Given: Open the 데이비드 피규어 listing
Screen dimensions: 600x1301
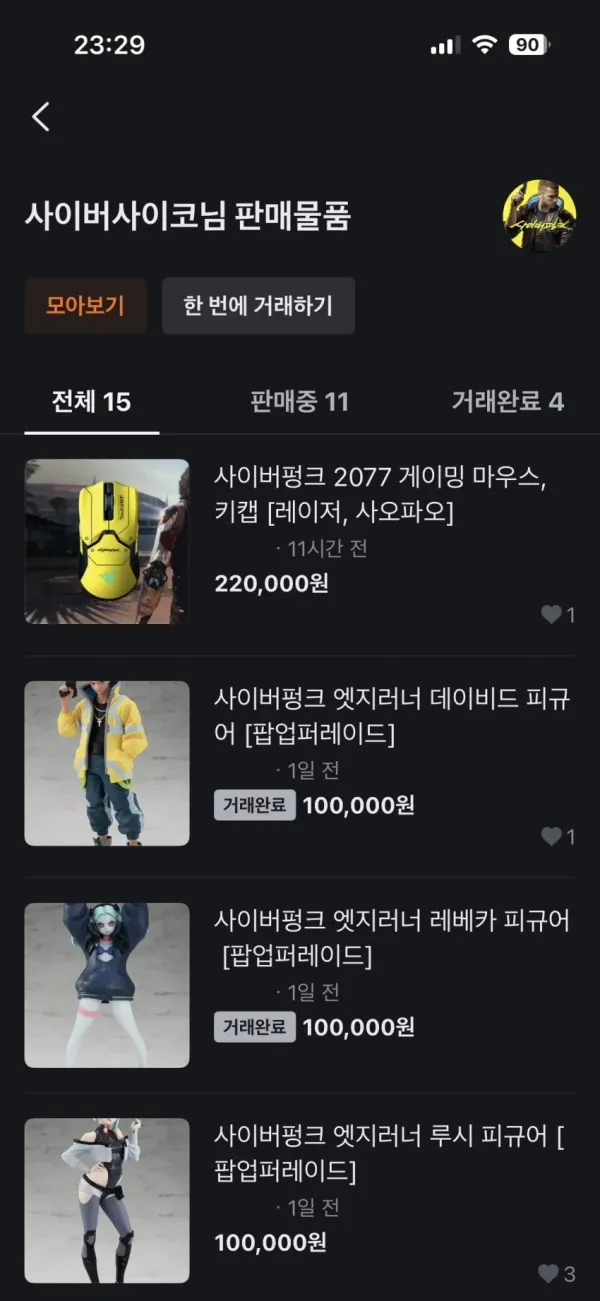Looking at the screenshot, I should click(300, 765).
